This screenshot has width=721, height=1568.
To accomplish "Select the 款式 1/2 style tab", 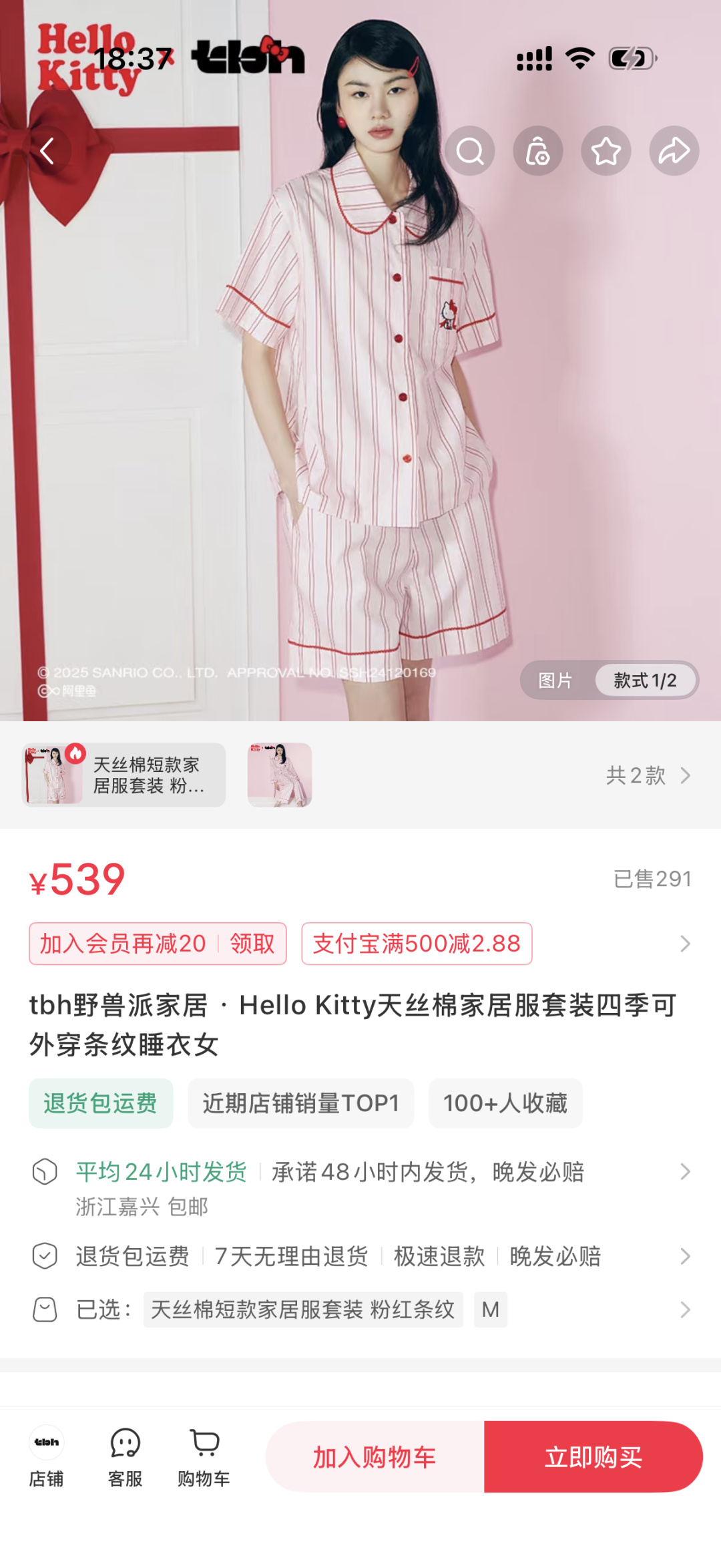I will click(646, 680).
